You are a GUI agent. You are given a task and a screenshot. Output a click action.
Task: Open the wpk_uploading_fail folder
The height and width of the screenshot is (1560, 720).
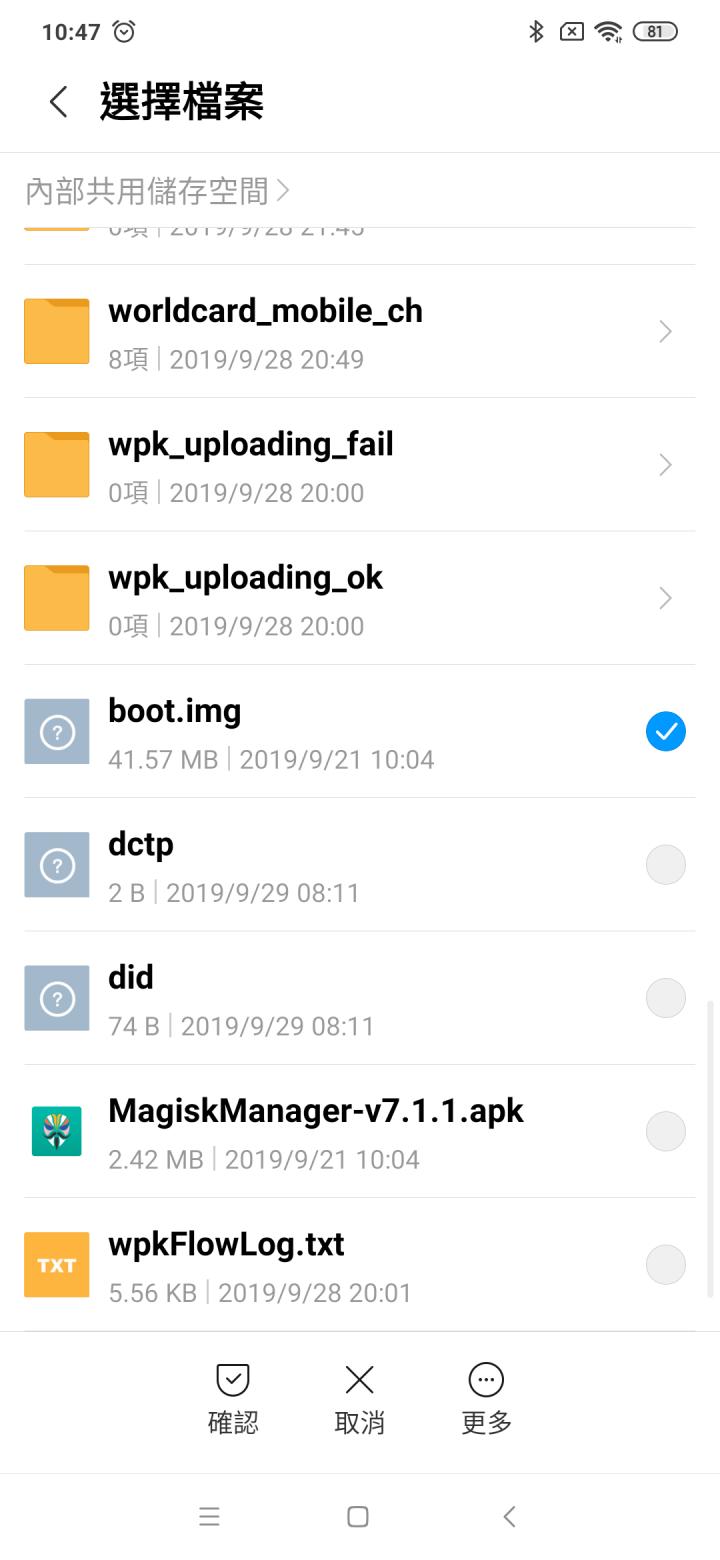click(x=360, y=465)
